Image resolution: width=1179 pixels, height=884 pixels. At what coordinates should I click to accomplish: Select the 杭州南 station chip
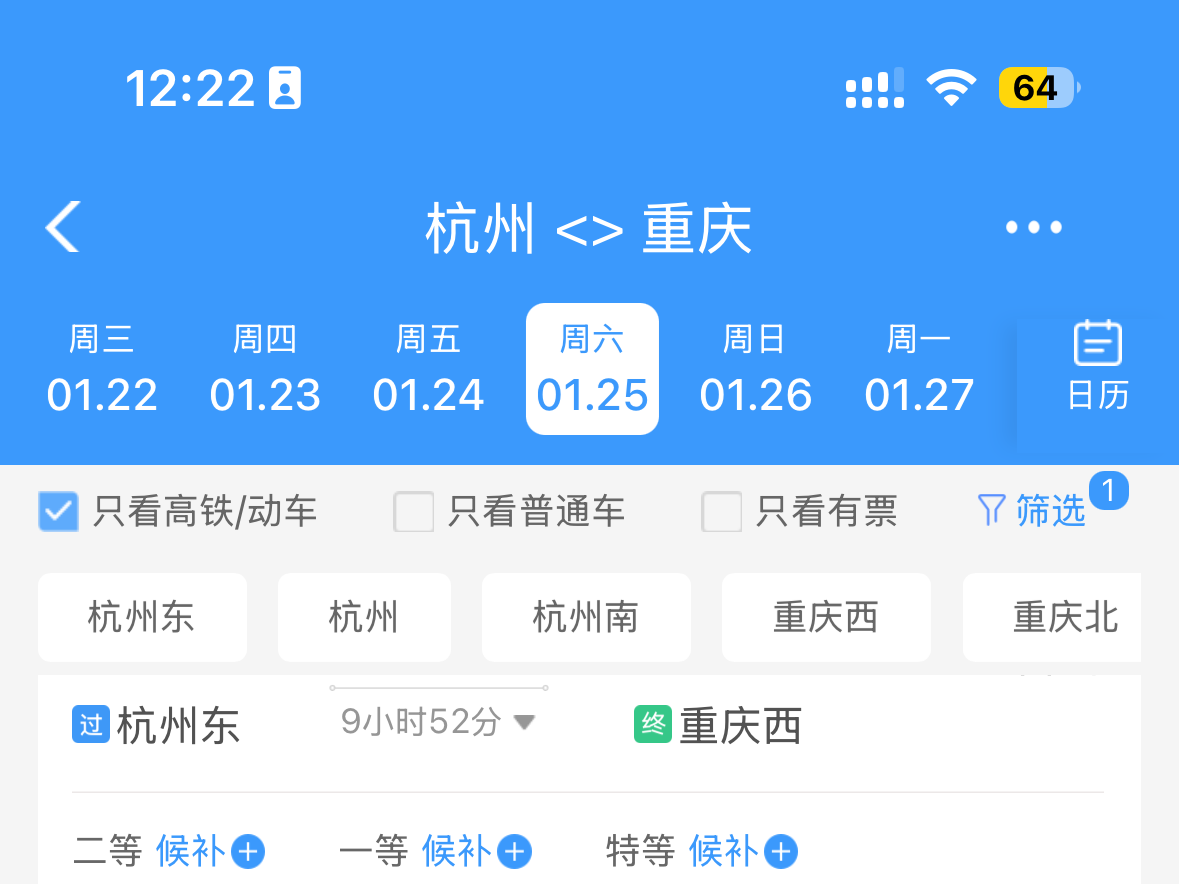(x=586, y=617)
